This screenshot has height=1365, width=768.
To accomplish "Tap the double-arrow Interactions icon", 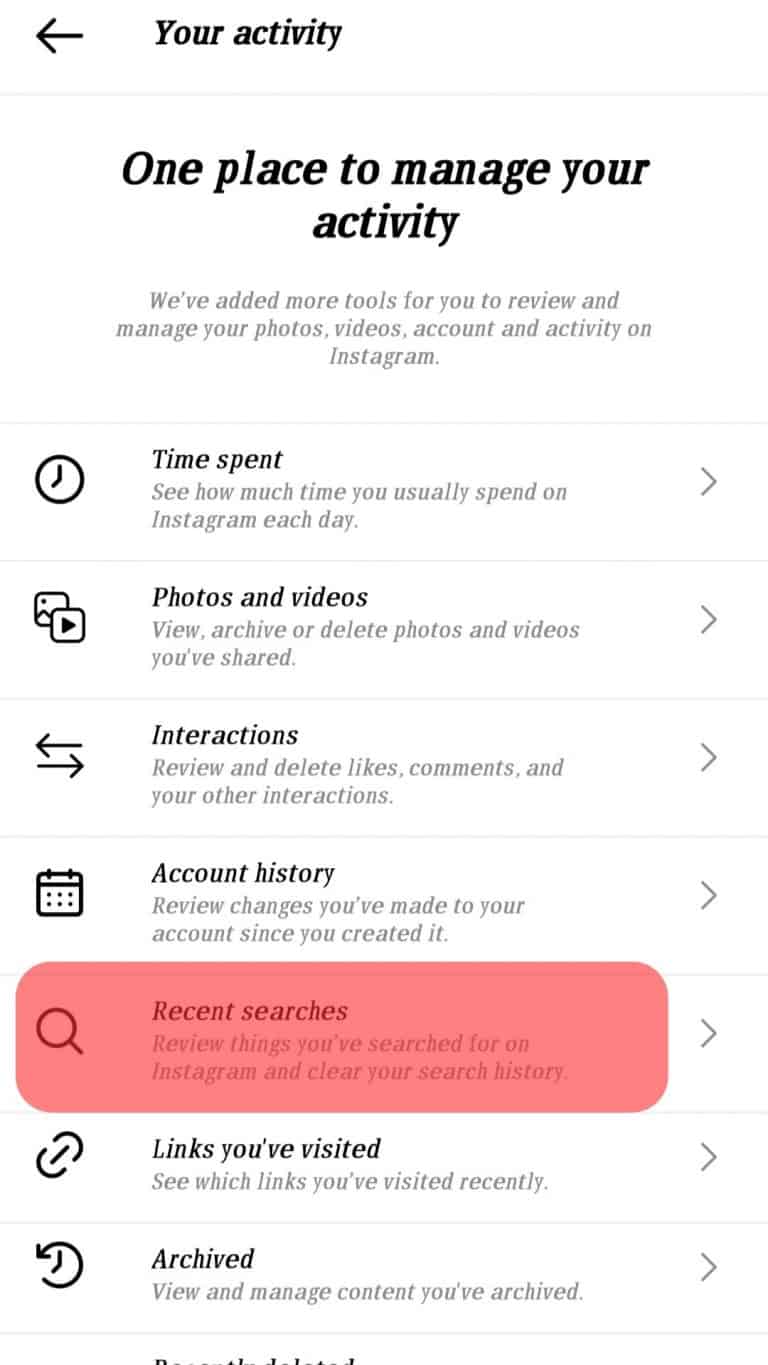I will coord(58,755).
